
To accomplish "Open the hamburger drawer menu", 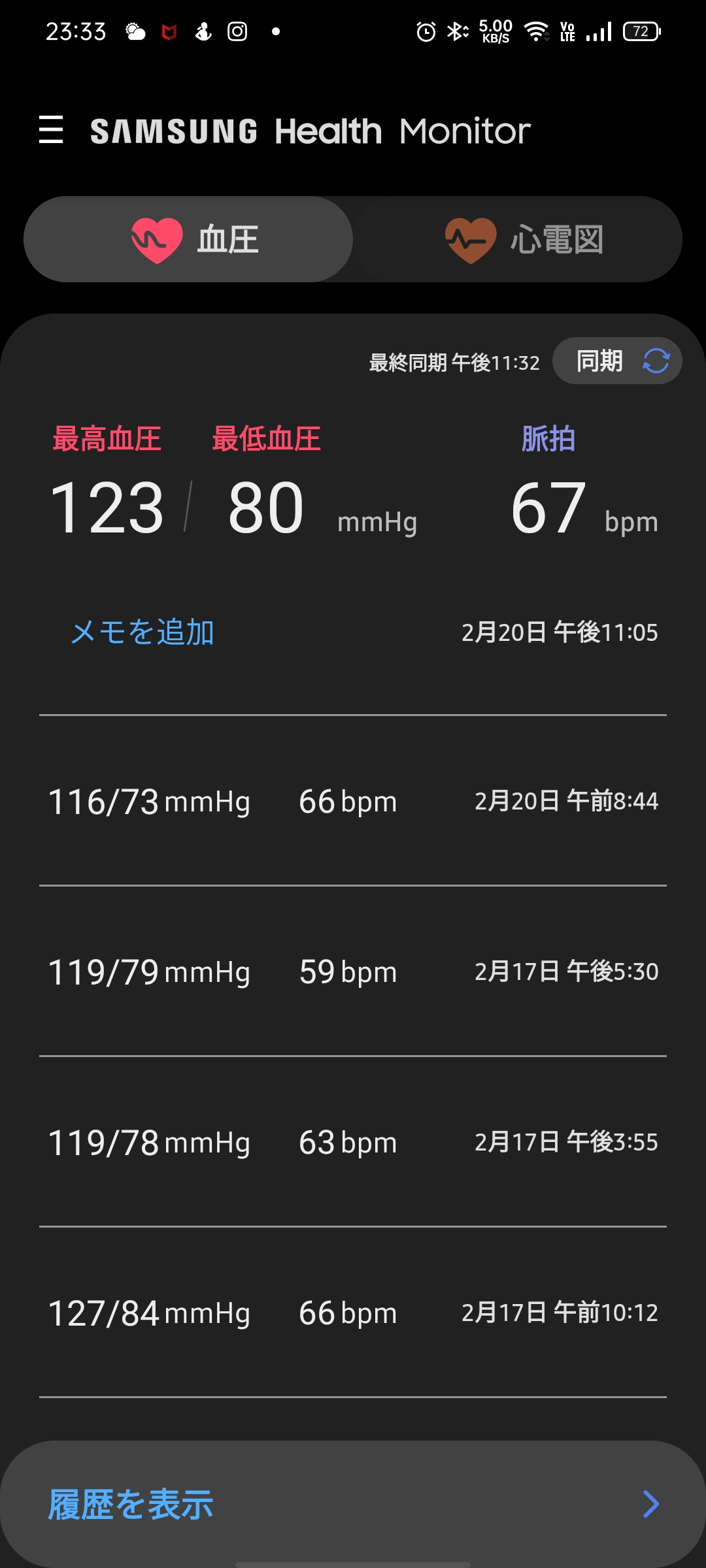I will click(51, 129).
